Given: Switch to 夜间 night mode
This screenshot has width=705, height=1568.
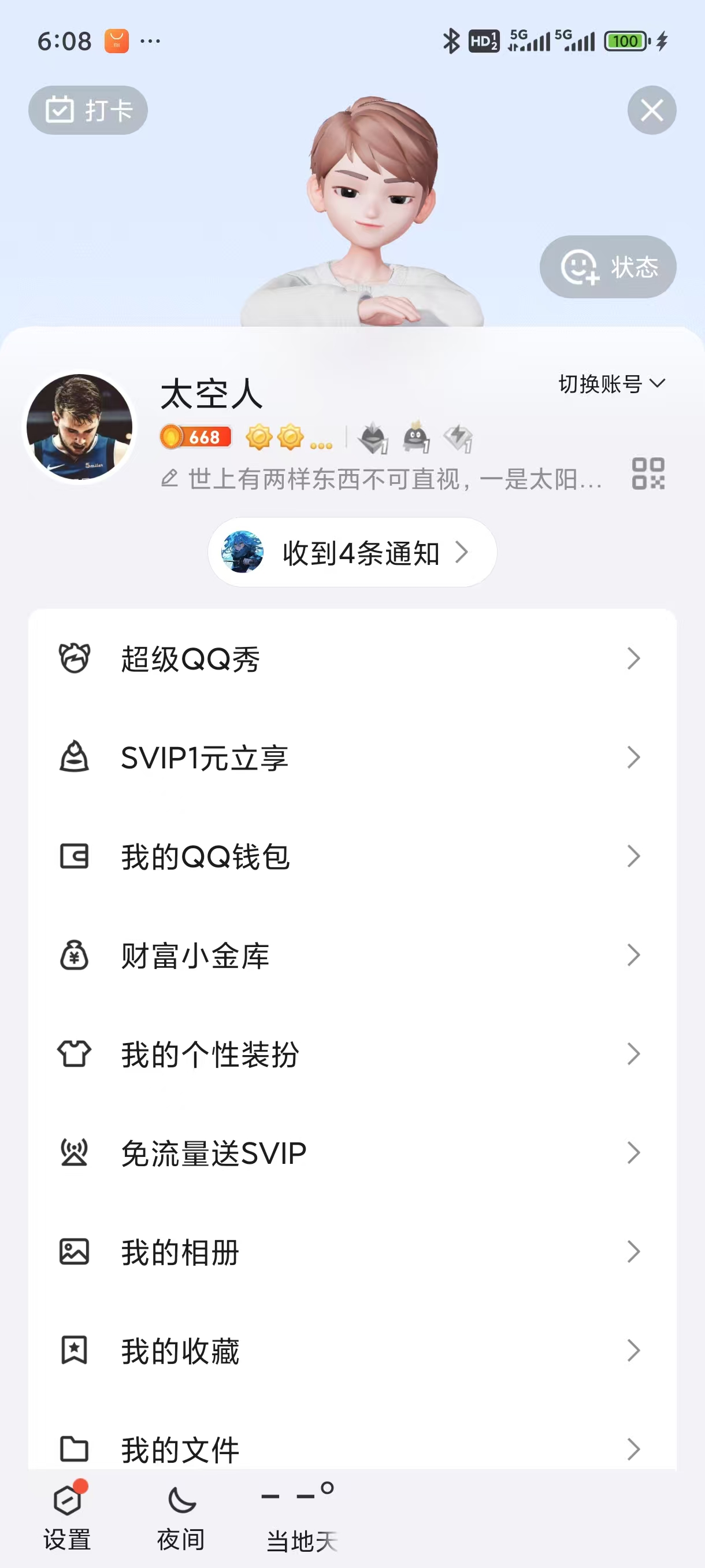Looking at the screenshot, I should click(181, 1515).
